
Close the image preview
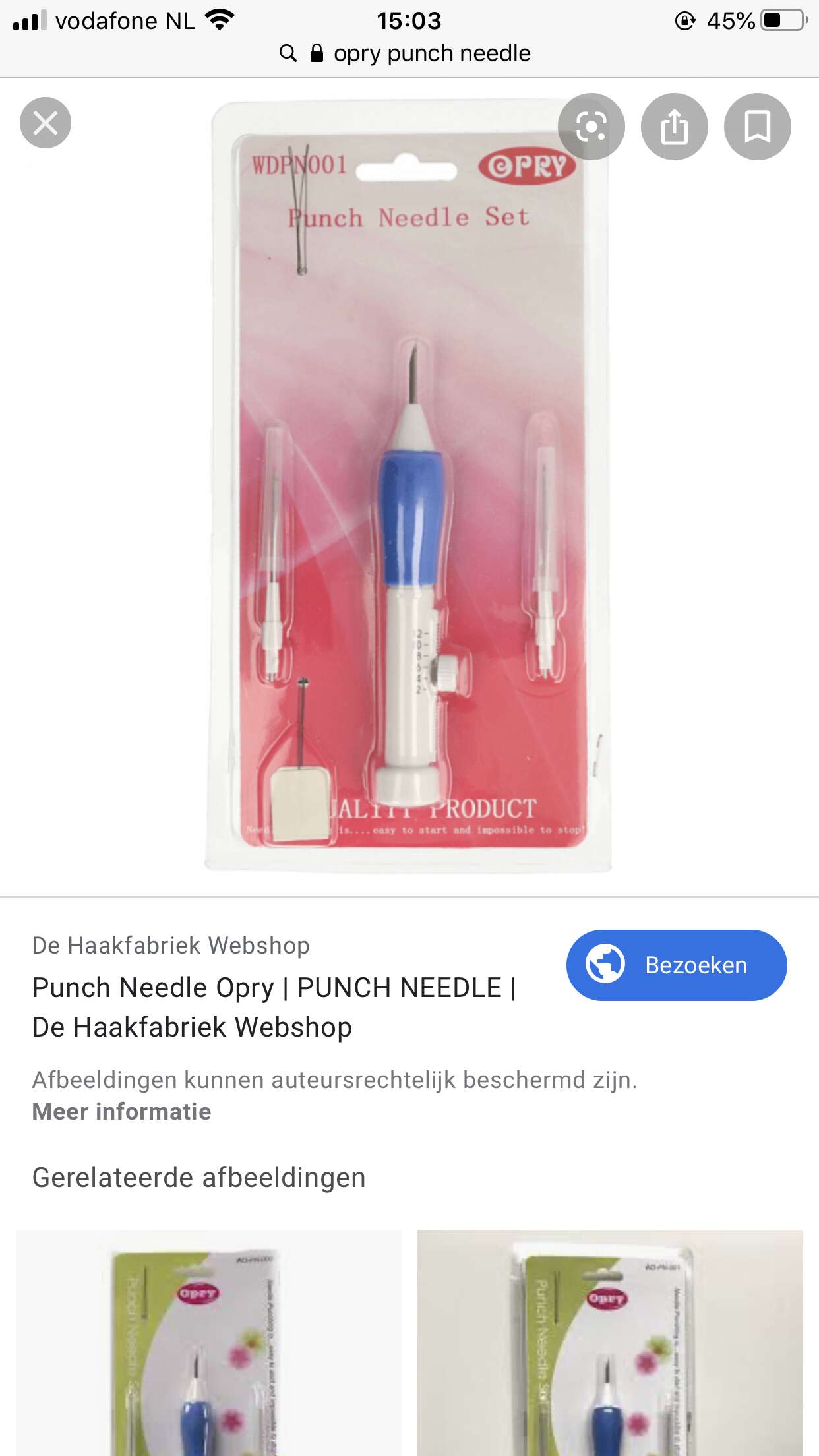[x=45, y=123]
